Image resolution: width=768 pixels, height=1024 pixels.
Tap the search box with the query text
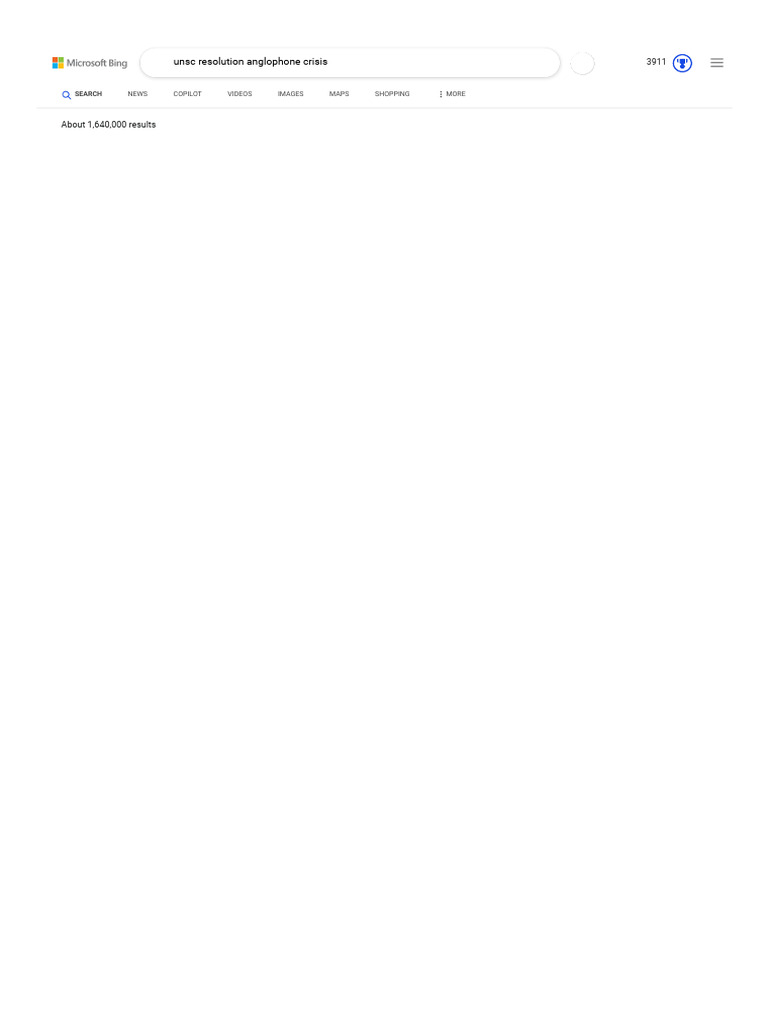[x=350, y=62]
